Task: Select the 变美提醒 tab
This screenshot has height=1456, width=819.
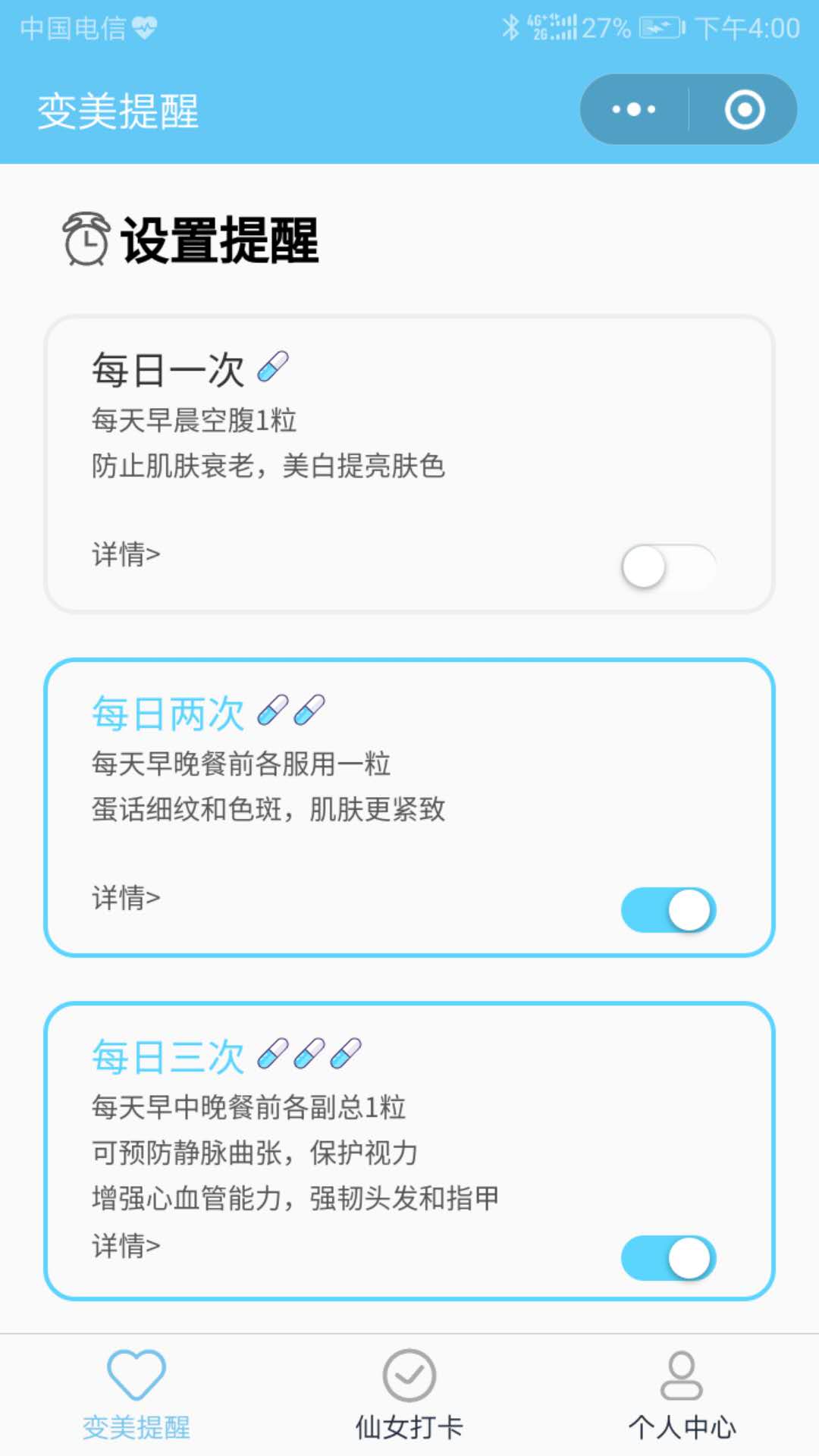Action: tap(136, 1395)
